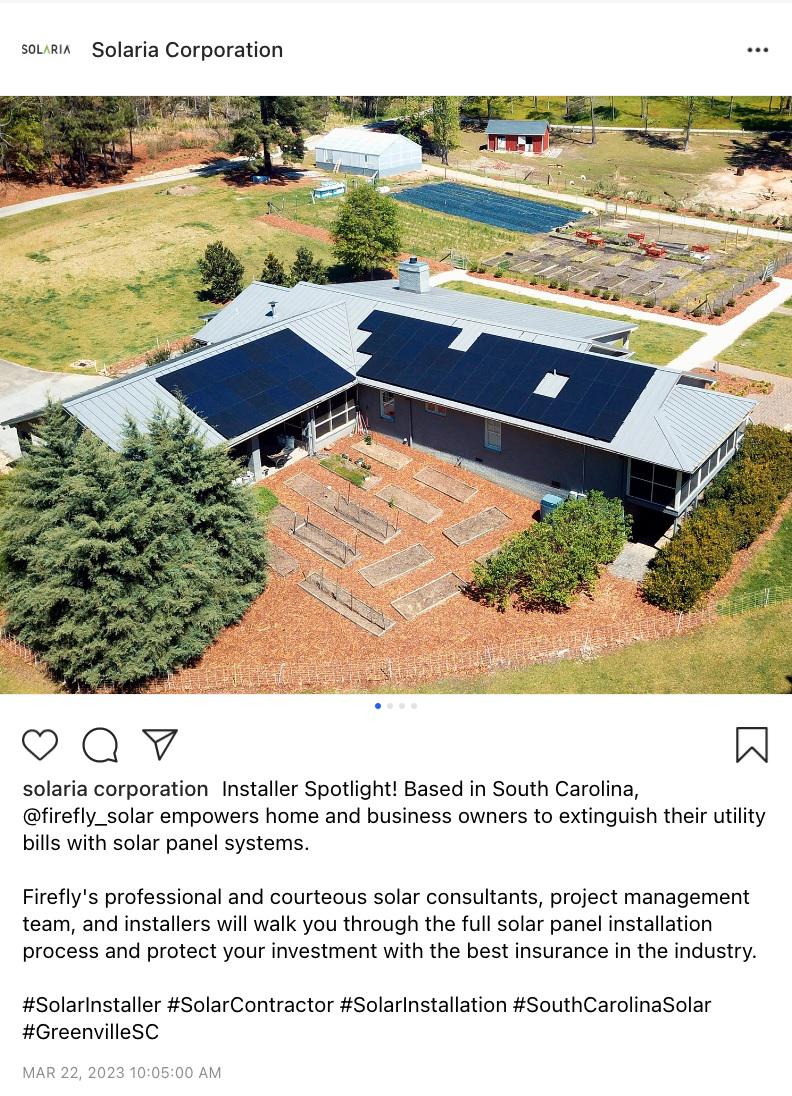
Task: Toggle the heart to unlike the post
Action: click(x=40, y=744)
